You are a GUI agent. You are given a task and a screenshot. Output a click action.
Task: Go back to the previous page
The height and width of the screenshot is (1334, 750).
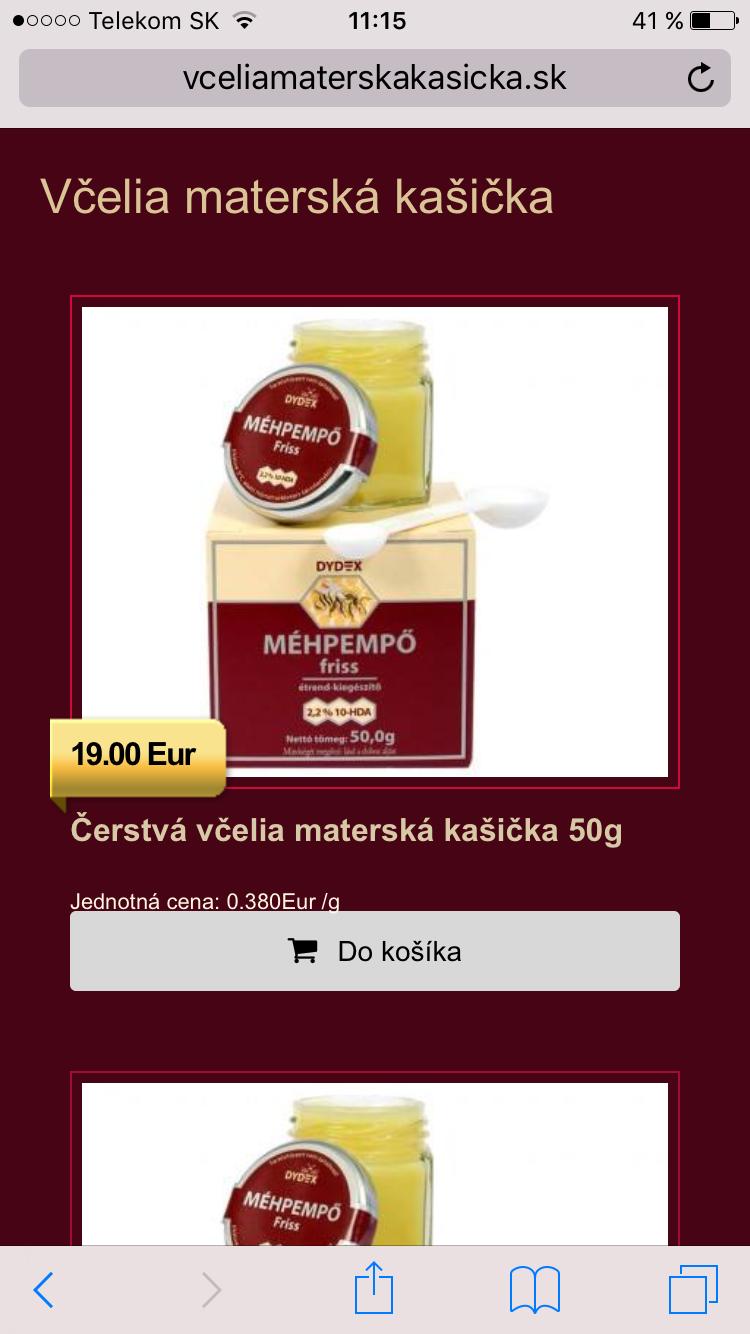43,1290
